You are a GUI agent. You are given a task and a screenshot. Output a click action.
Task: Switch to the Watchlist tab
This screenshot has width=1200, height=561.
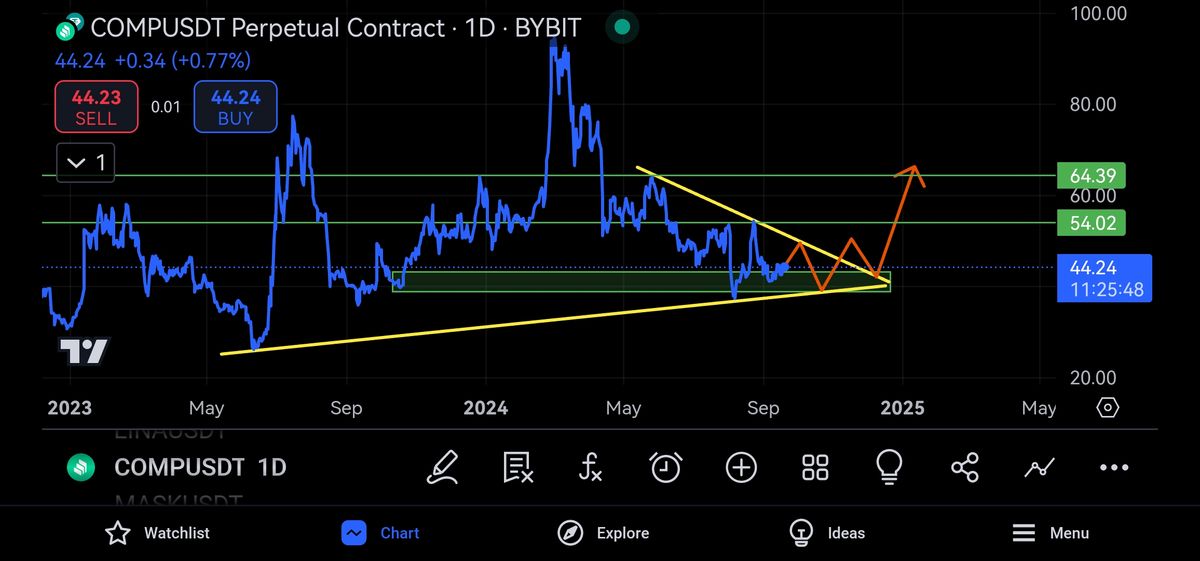pyautogui.click(x=158, y=533)
